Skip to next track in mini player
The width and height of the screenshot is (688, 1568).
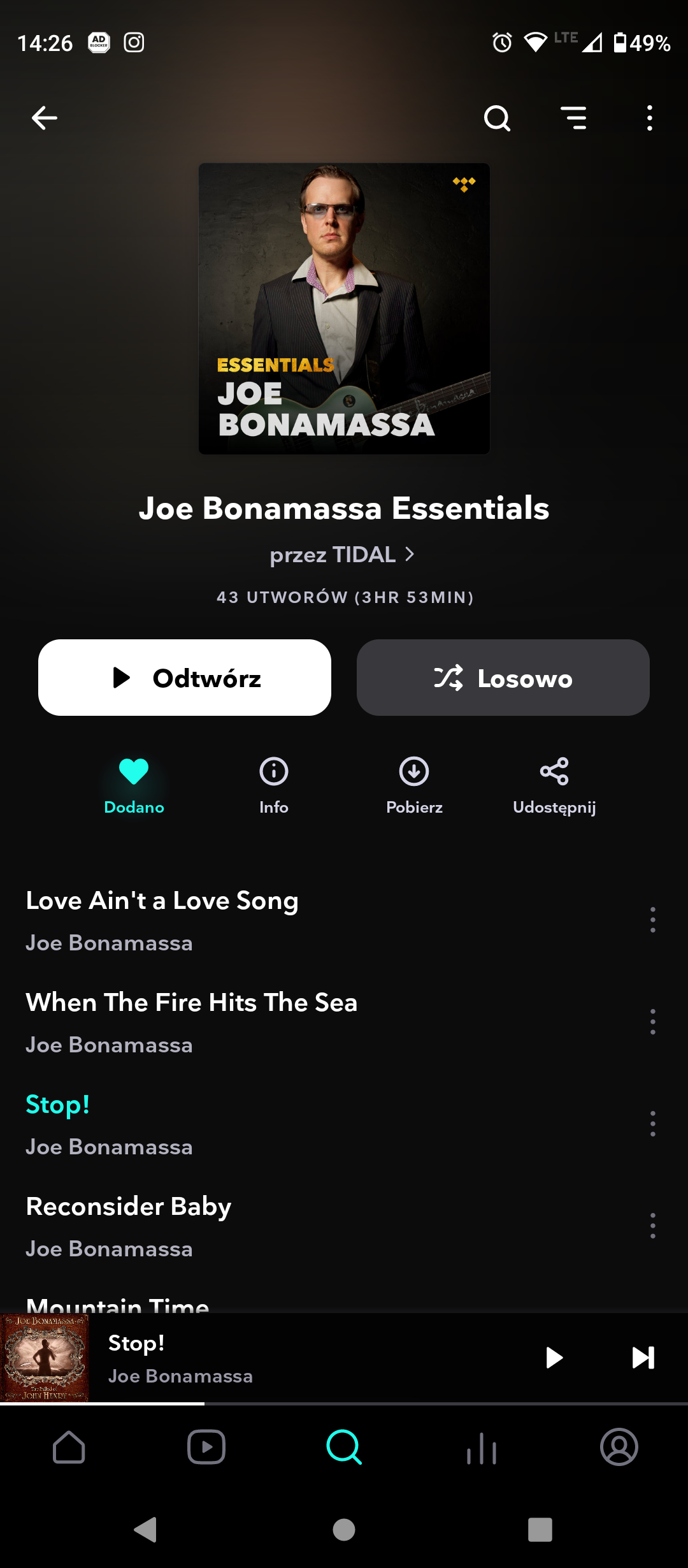point(643,1358)
